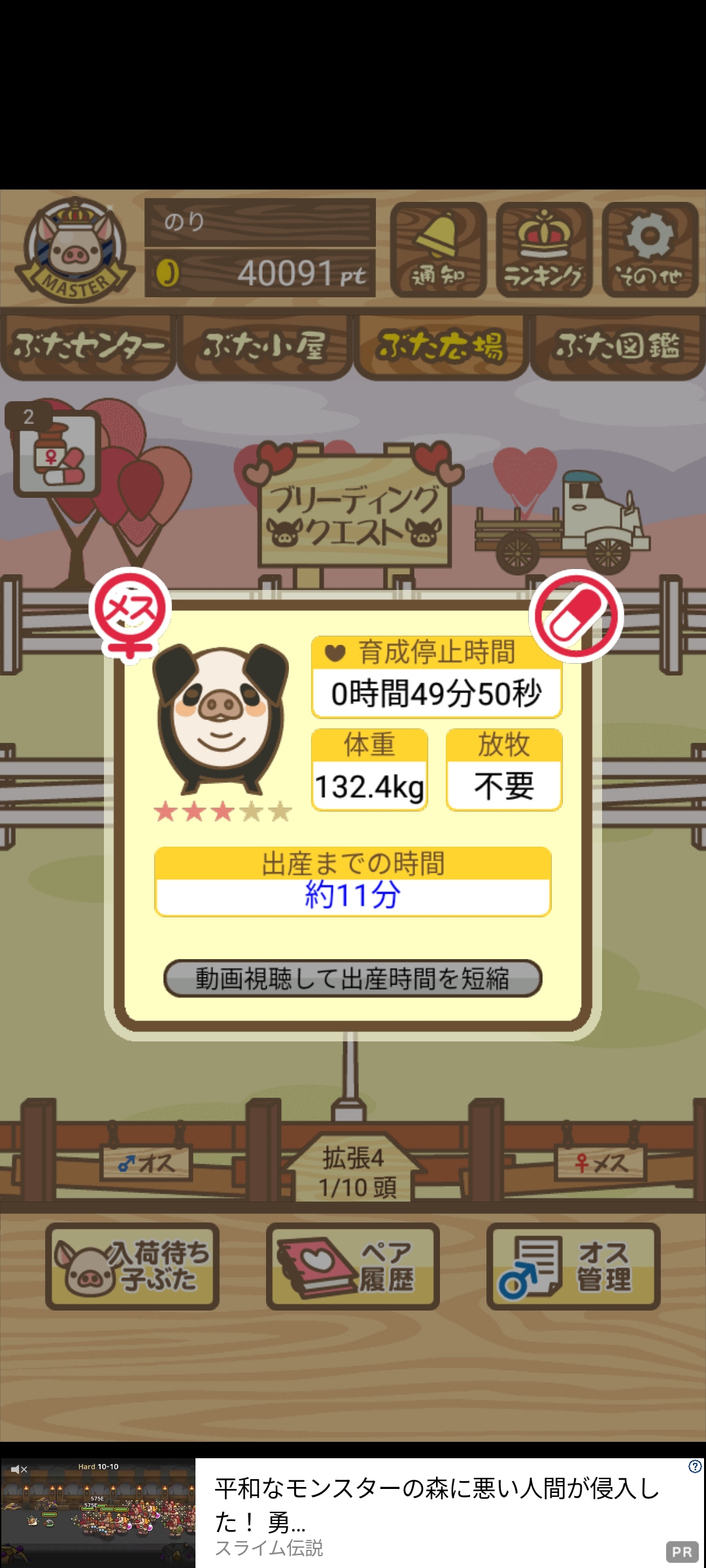The width and height of the screenshot is (706, 1568).
Task: Select the ぶた広場 tab
Action: pyautogui.click(x=441, y=347)
